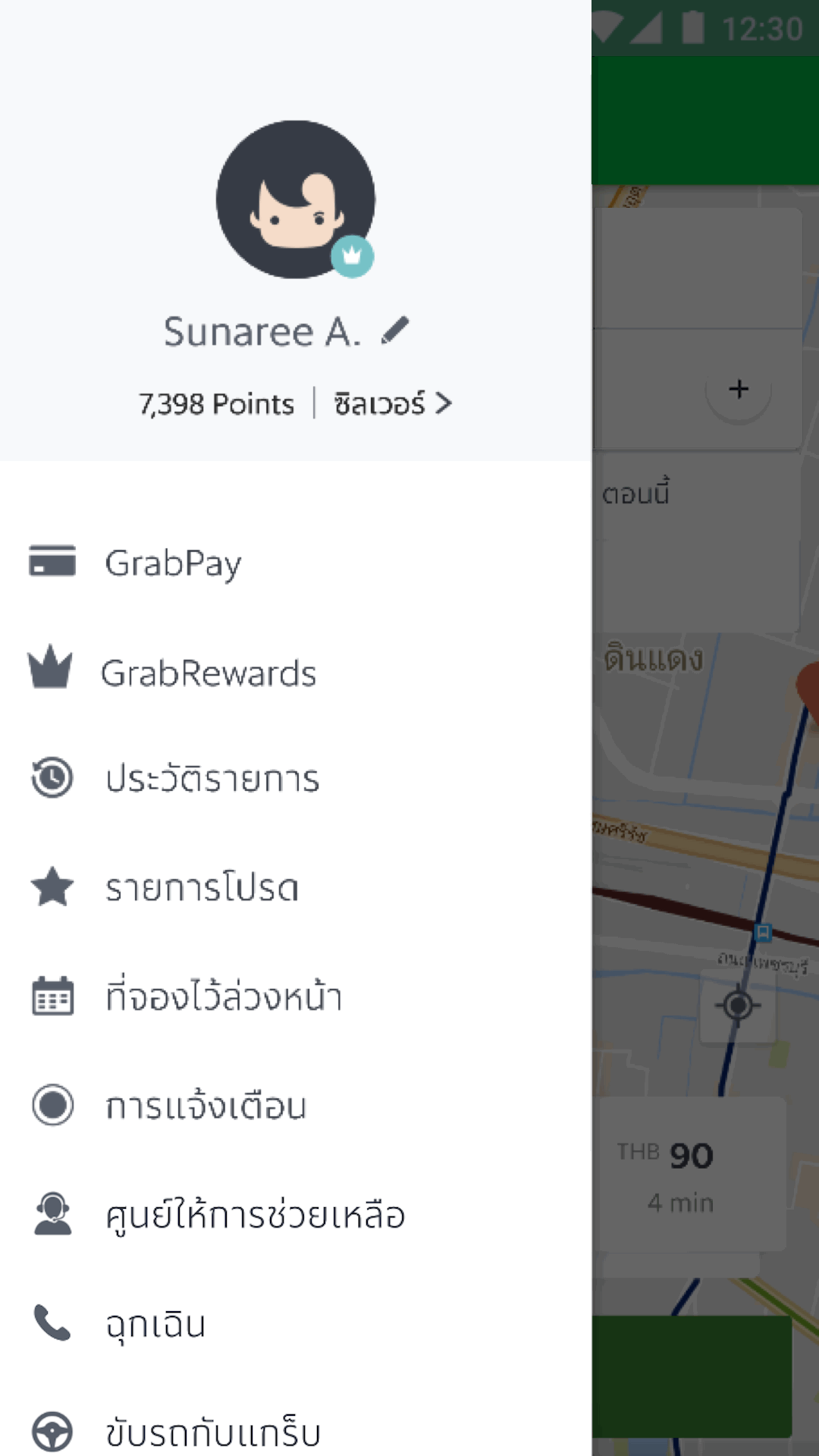Viewport: 819px width, 1456px height.
Task: Open ขับรถกับแกร็บ drive with Grab
Action: pos(212,1432)
